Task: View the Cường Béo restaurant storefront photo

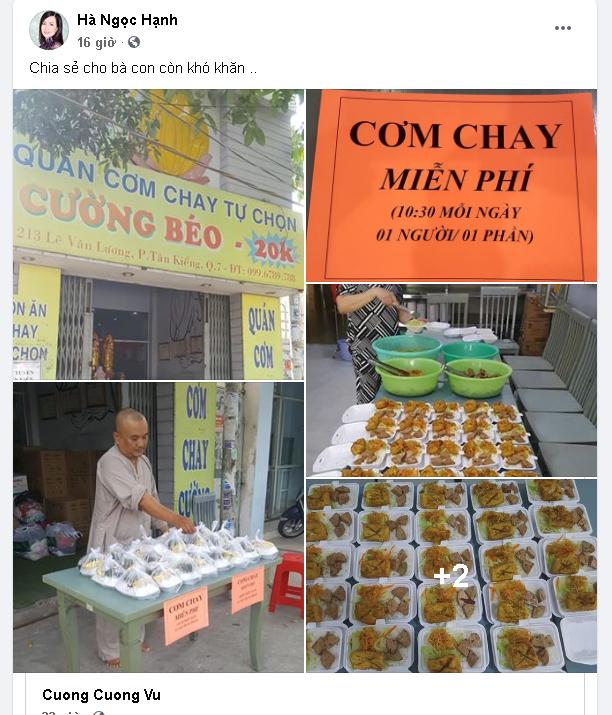Action: [158, 234]
